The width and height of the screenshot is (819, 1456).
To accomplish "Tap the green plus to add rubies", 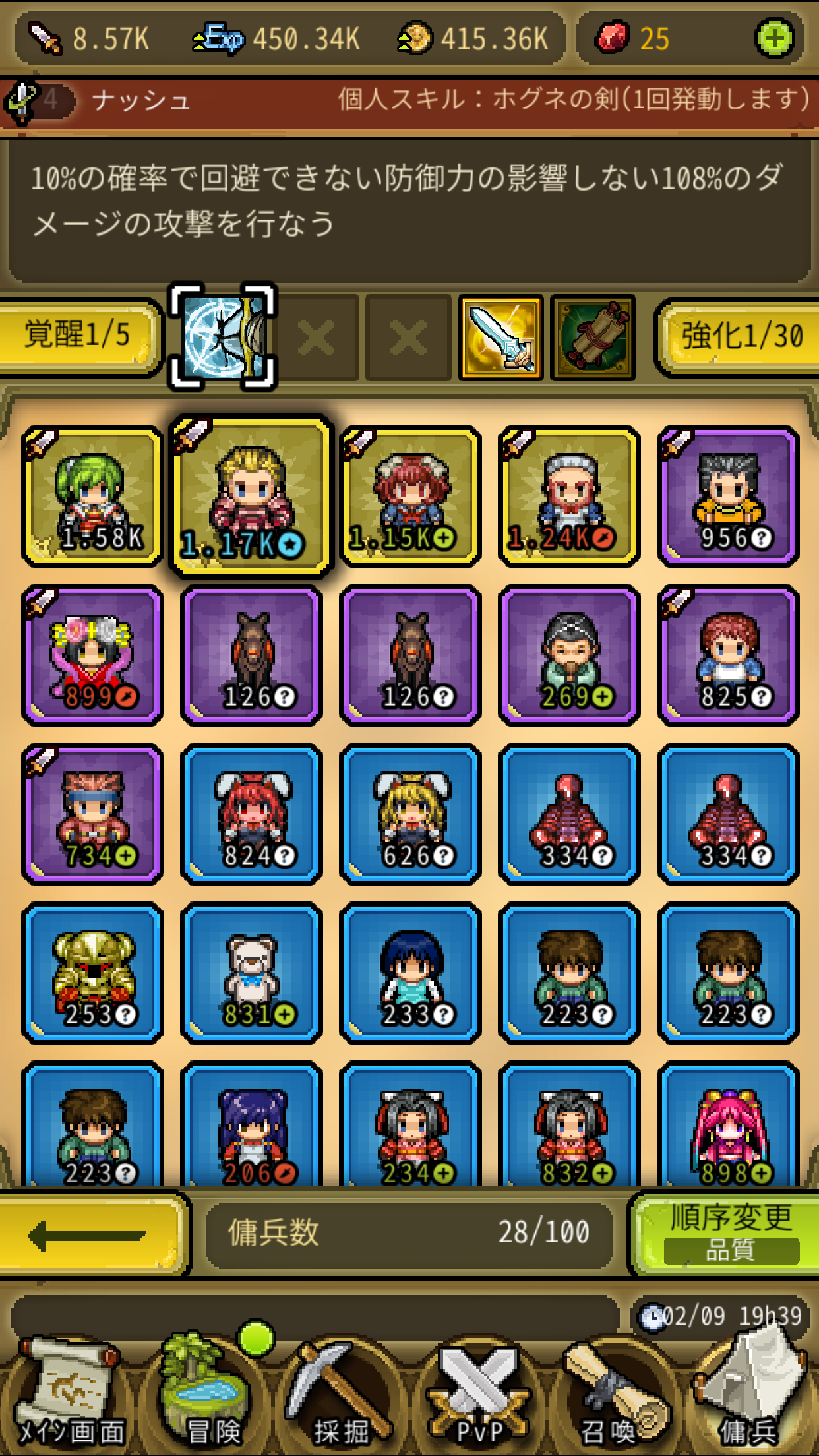I will [x=774, y=38].
